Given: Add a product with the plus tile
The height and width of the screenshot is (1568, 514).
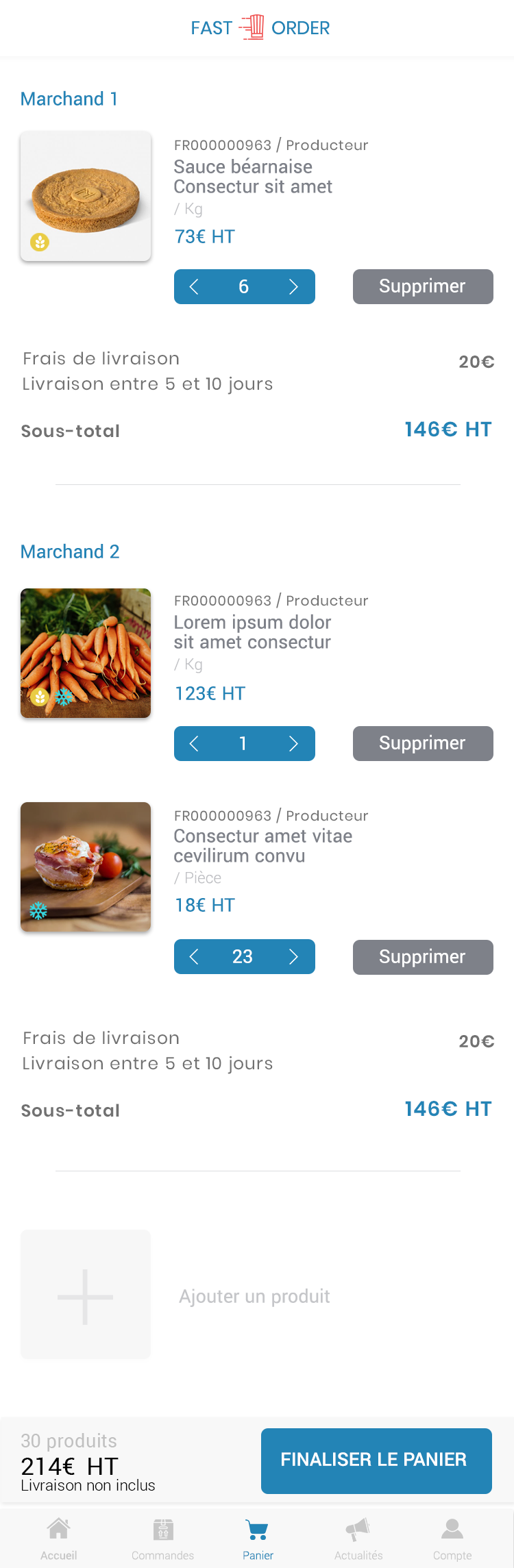Looking at the screenshot, I should [86, 1295].
